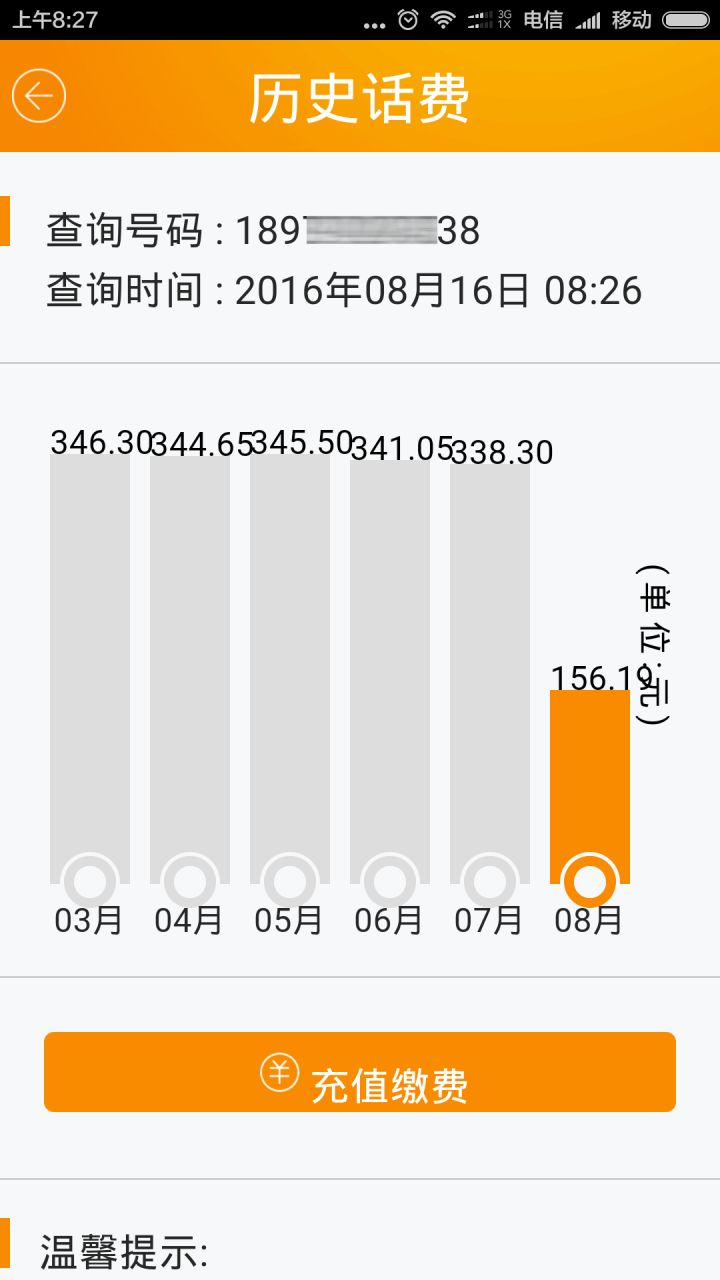Go back using the arrow icon

[39, 96]
